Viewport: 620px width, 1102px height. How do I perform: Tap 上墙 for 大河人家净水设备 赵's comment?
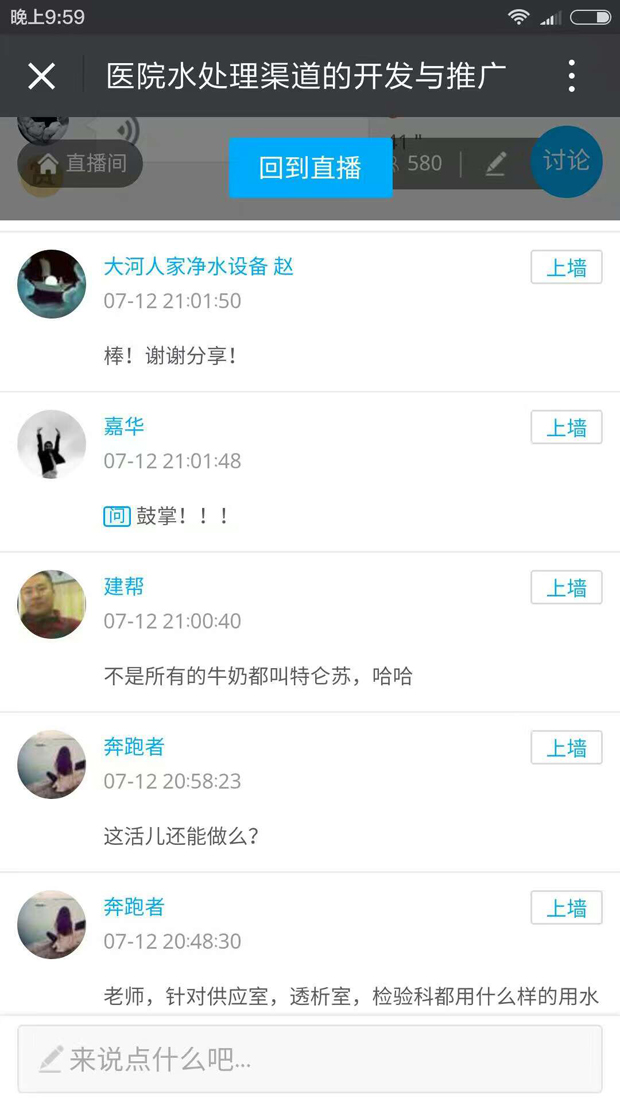566,267
